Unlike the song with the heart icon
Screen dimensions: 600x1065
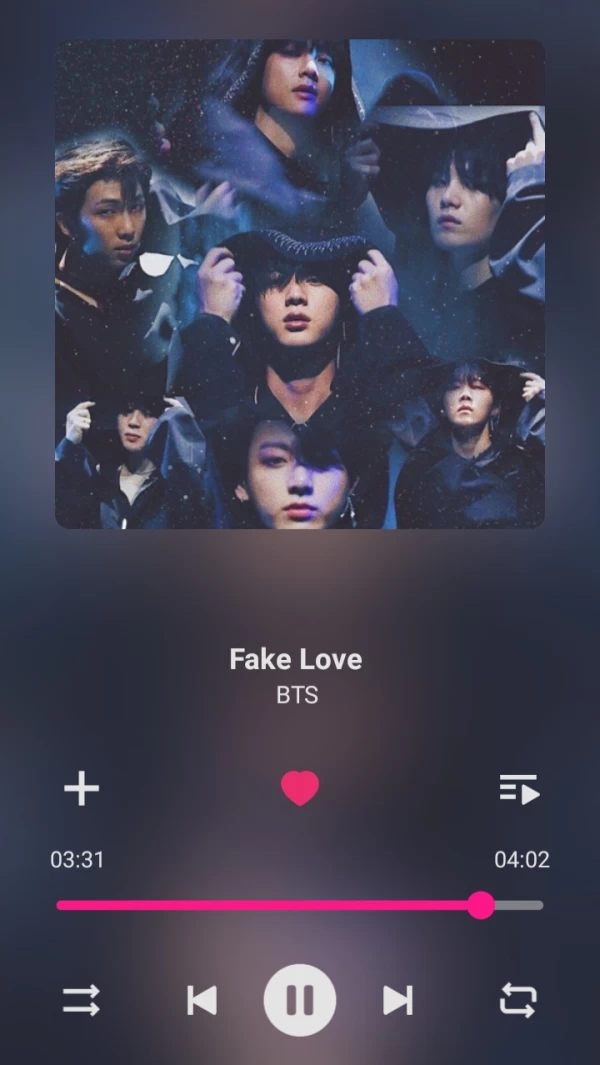pos(299,789)
